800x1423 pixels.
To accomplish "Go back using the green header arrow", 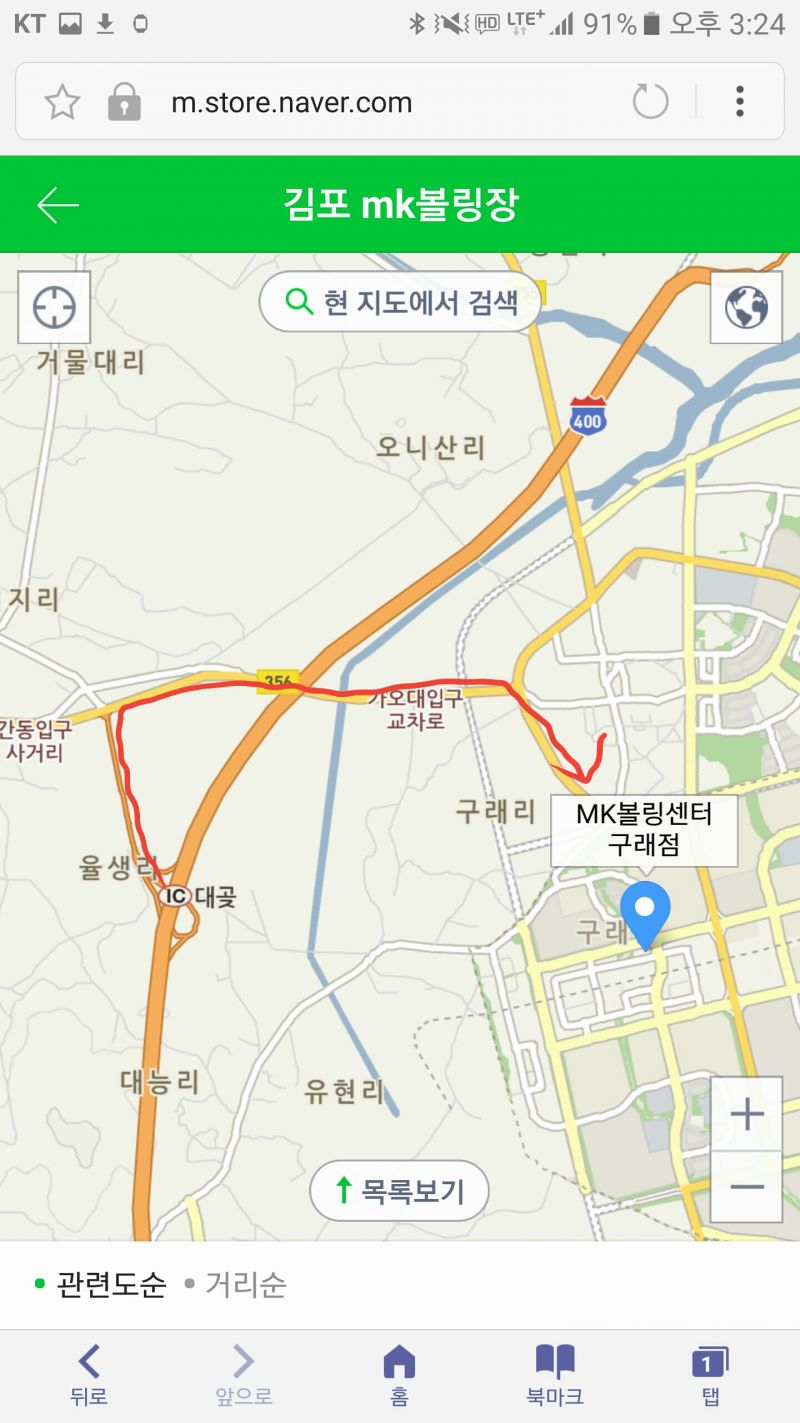I will (58, 205).
